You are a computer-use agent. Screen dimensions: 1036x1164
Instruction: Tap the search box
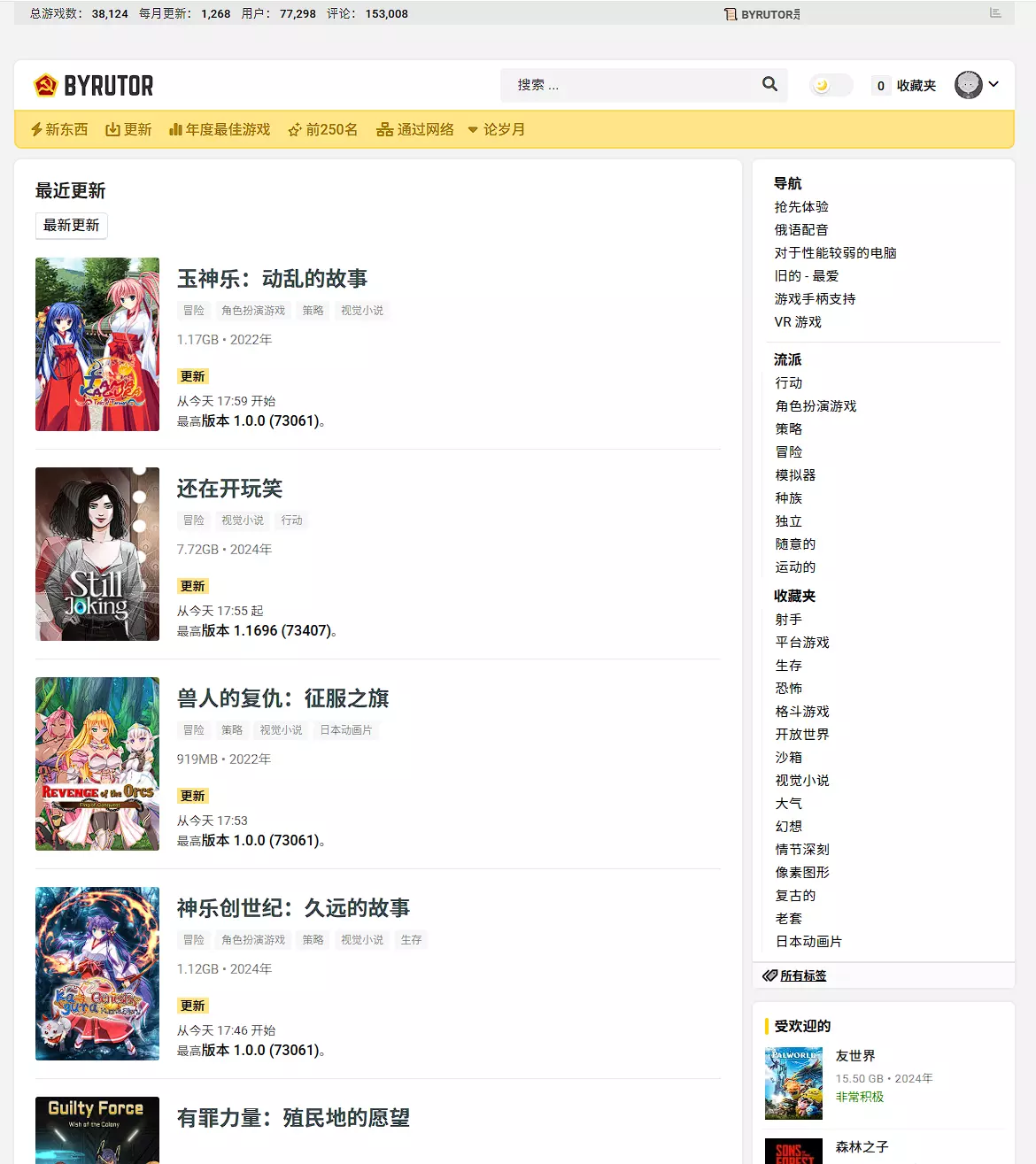pos(629,85)
